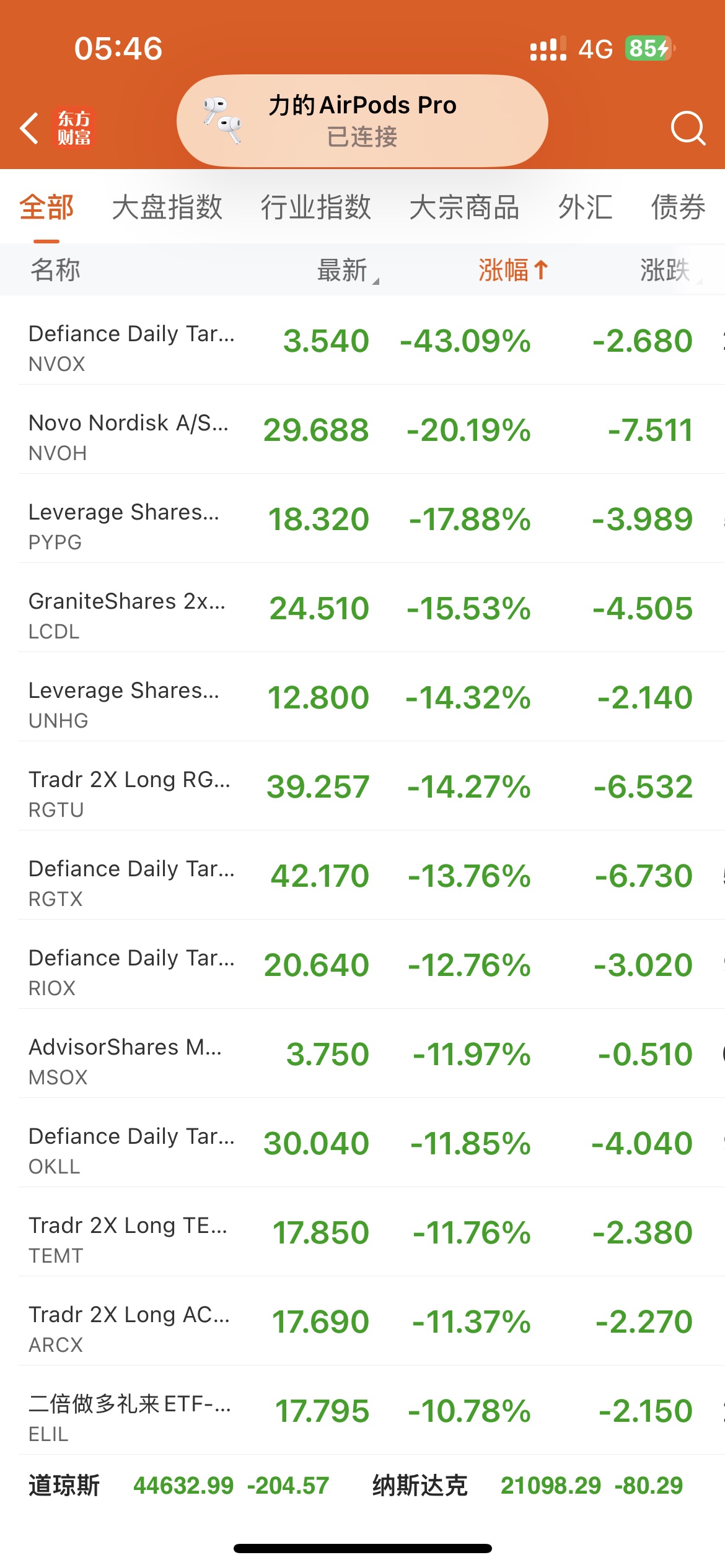
Task: Switch to the 行业指数 tab
Action: click(315, 207)
